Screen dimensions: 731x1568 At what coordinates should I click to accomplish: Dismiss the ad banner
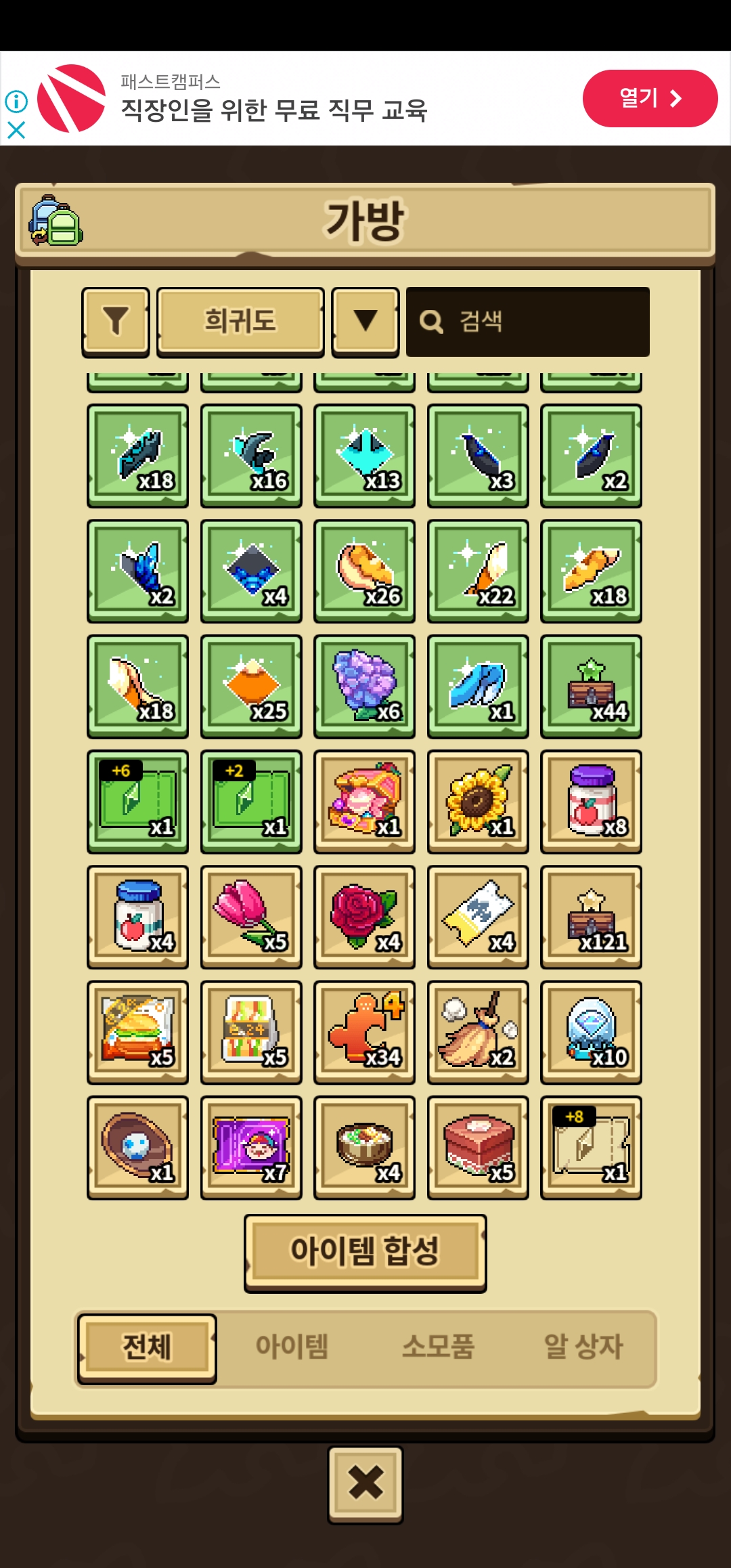16,130
